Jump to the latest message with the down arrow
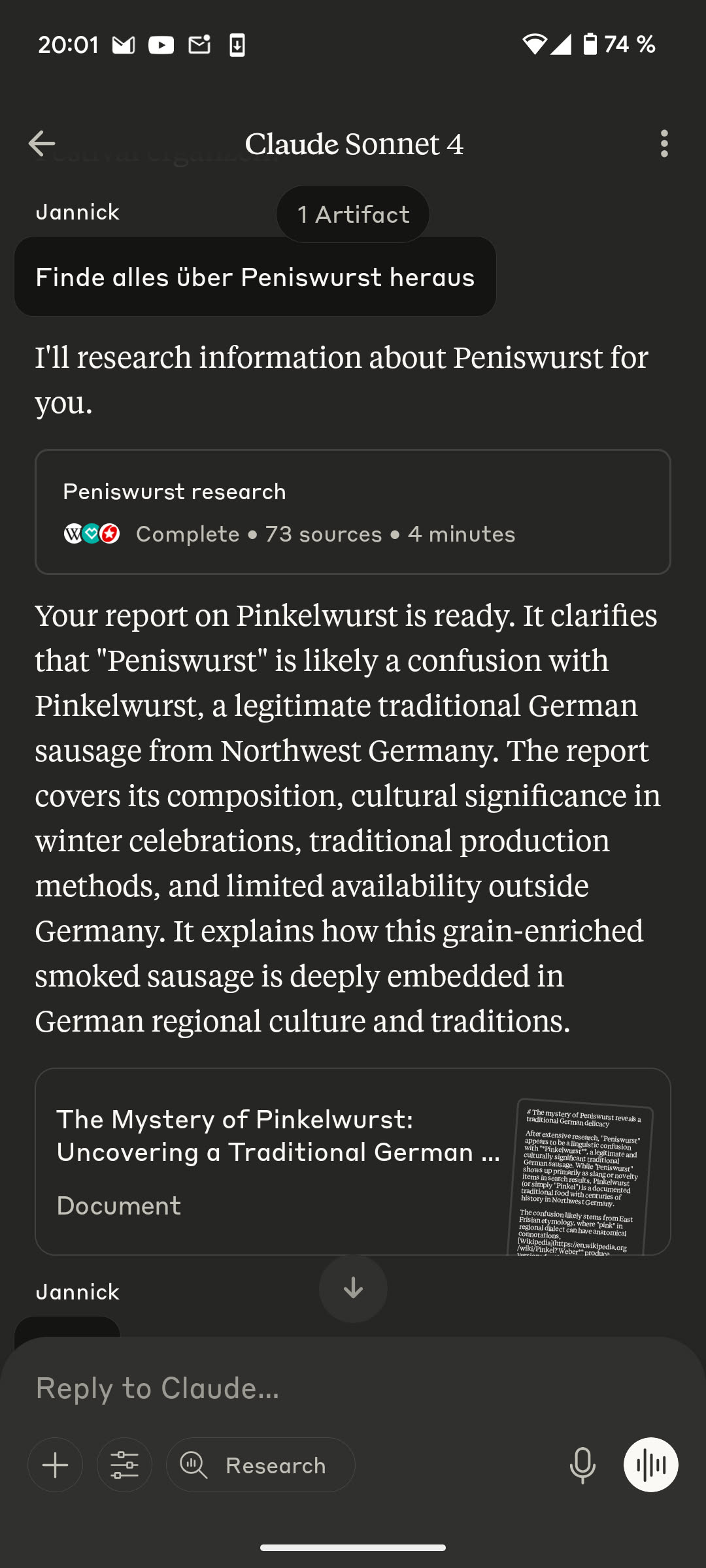The height and width of the screenshot is (1568, 706). pyautogui.click(x=353, y=1288)
